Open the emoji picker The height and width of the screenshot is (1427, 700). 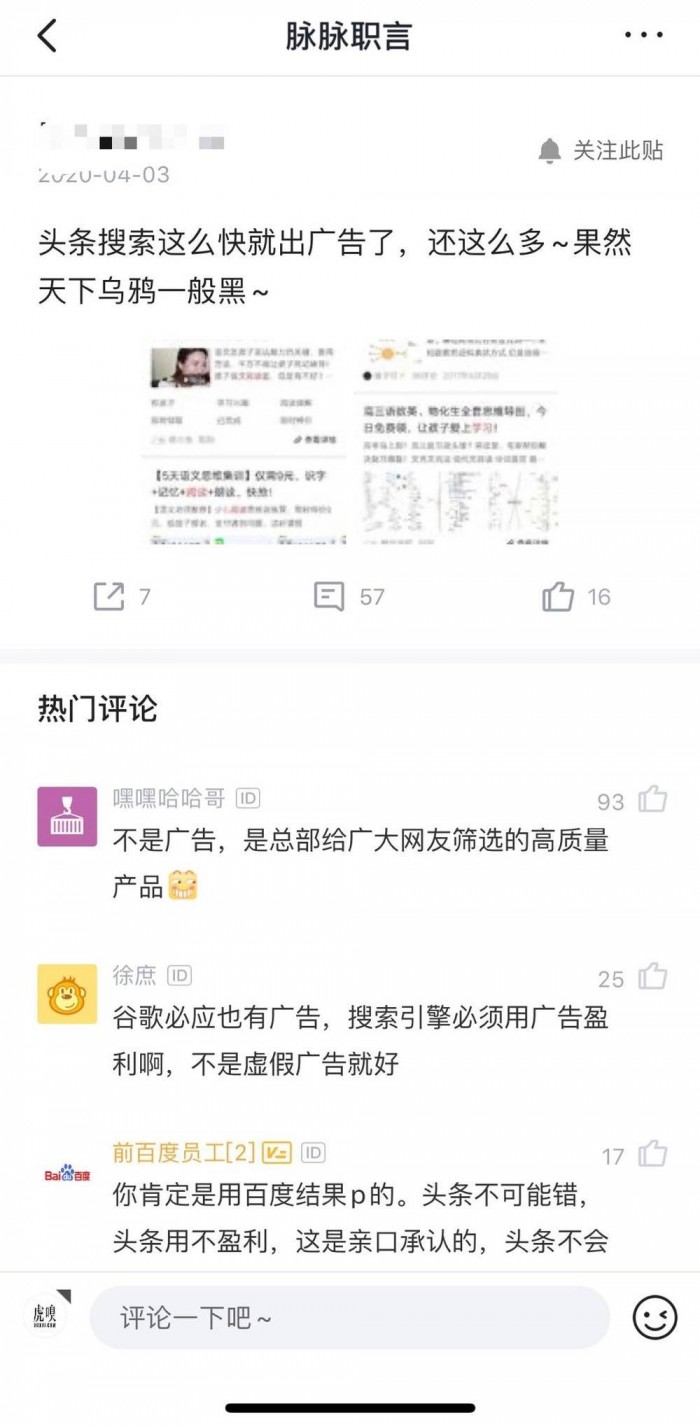click(655, 1317)
